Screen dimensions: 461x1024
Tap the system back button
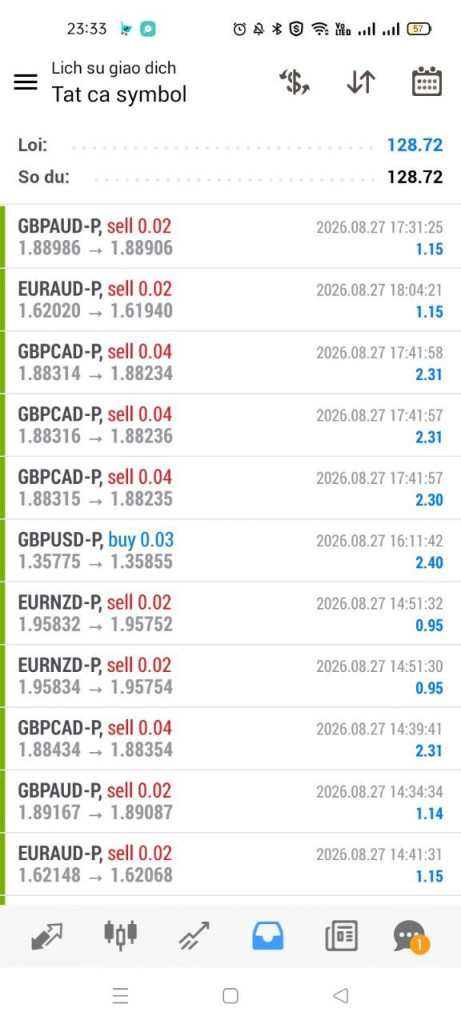340,995
